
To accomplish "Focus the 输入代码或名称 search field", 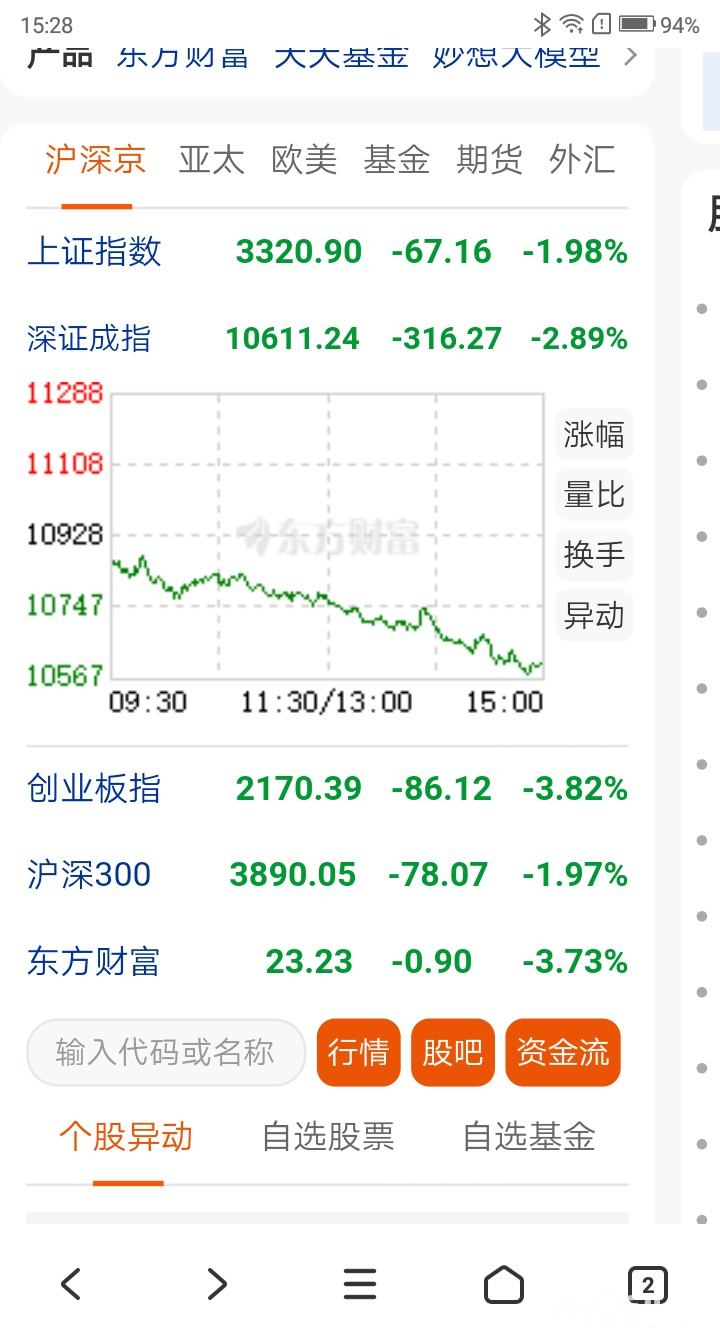I will [x=165, y=1052].
